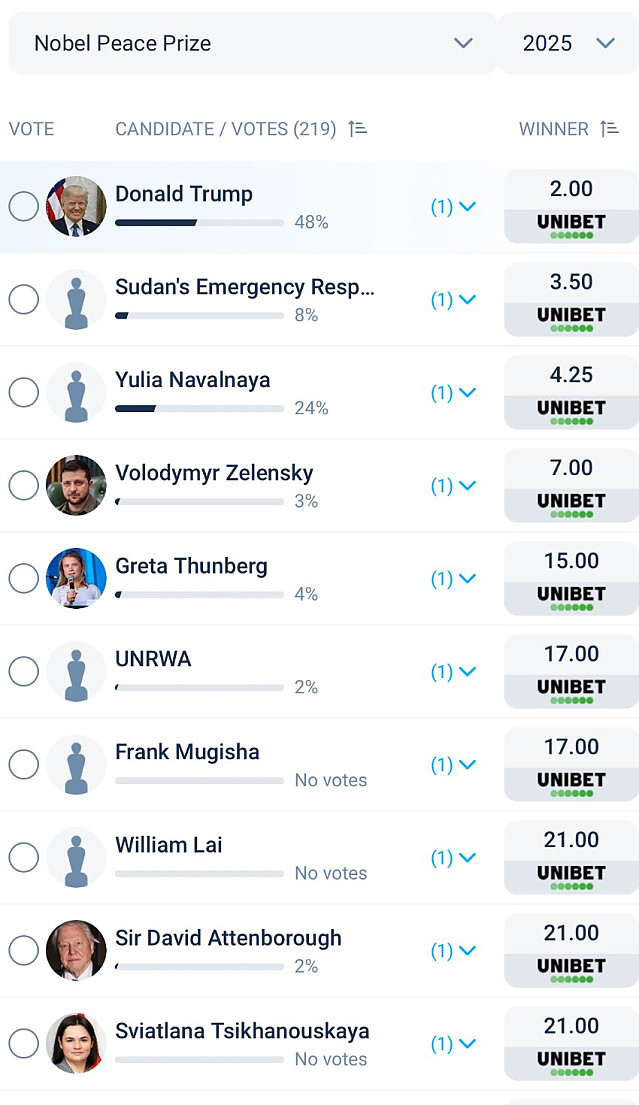Sort by candidate votes
639x1105 pixels.
pyautogui.click(x=358, y=129)
